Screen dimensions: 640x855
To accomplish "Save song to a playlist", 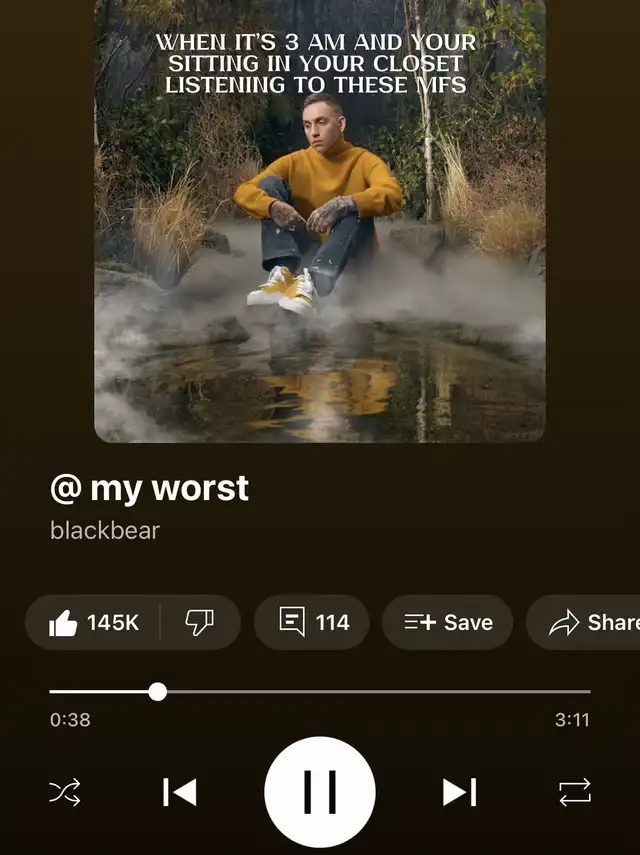I will point(447,623).
